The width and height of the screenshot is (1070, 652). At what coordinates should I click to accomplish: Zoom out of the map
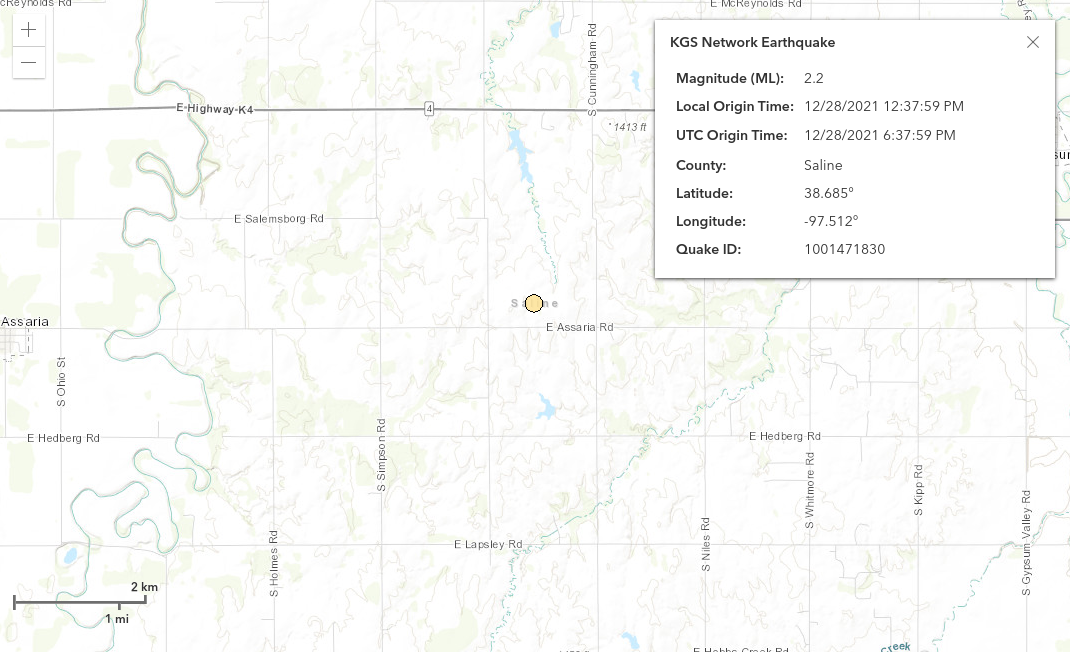pyautogui.click(x=29, y=62)
